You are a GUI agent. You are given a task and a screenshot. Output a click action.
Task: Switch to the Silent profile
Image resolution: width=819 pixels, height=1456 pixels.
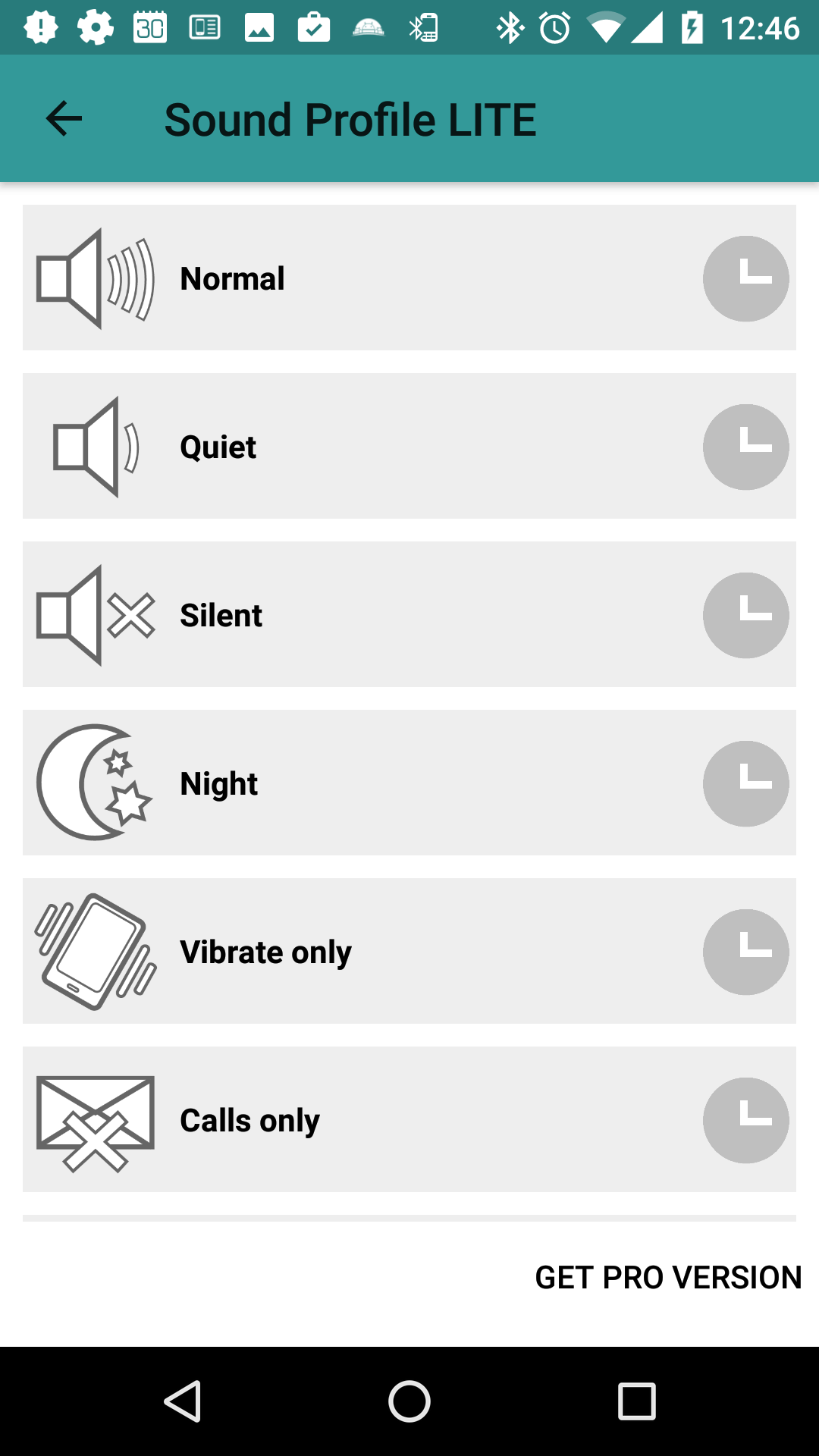pos(409,614)
